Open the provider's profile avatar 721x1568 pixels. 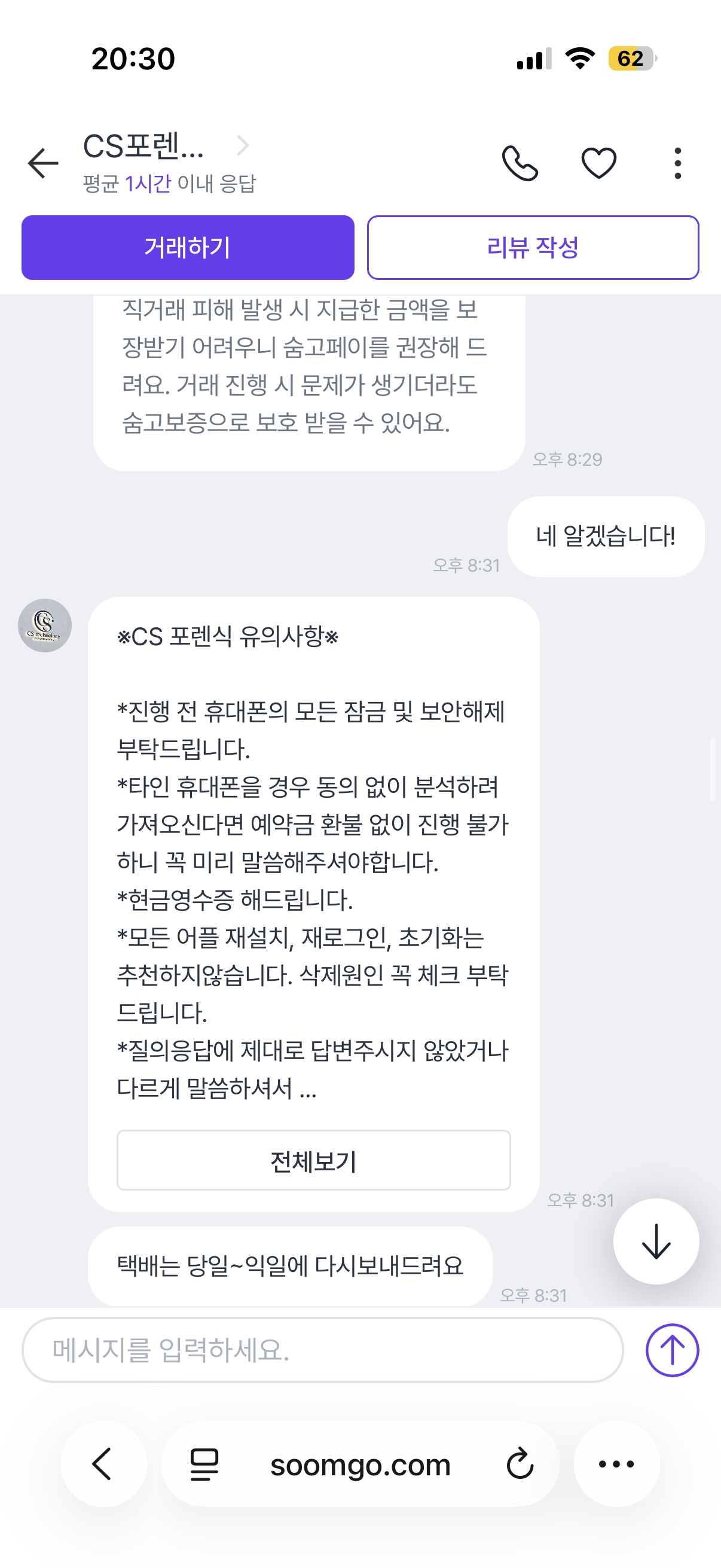(44, 626)
